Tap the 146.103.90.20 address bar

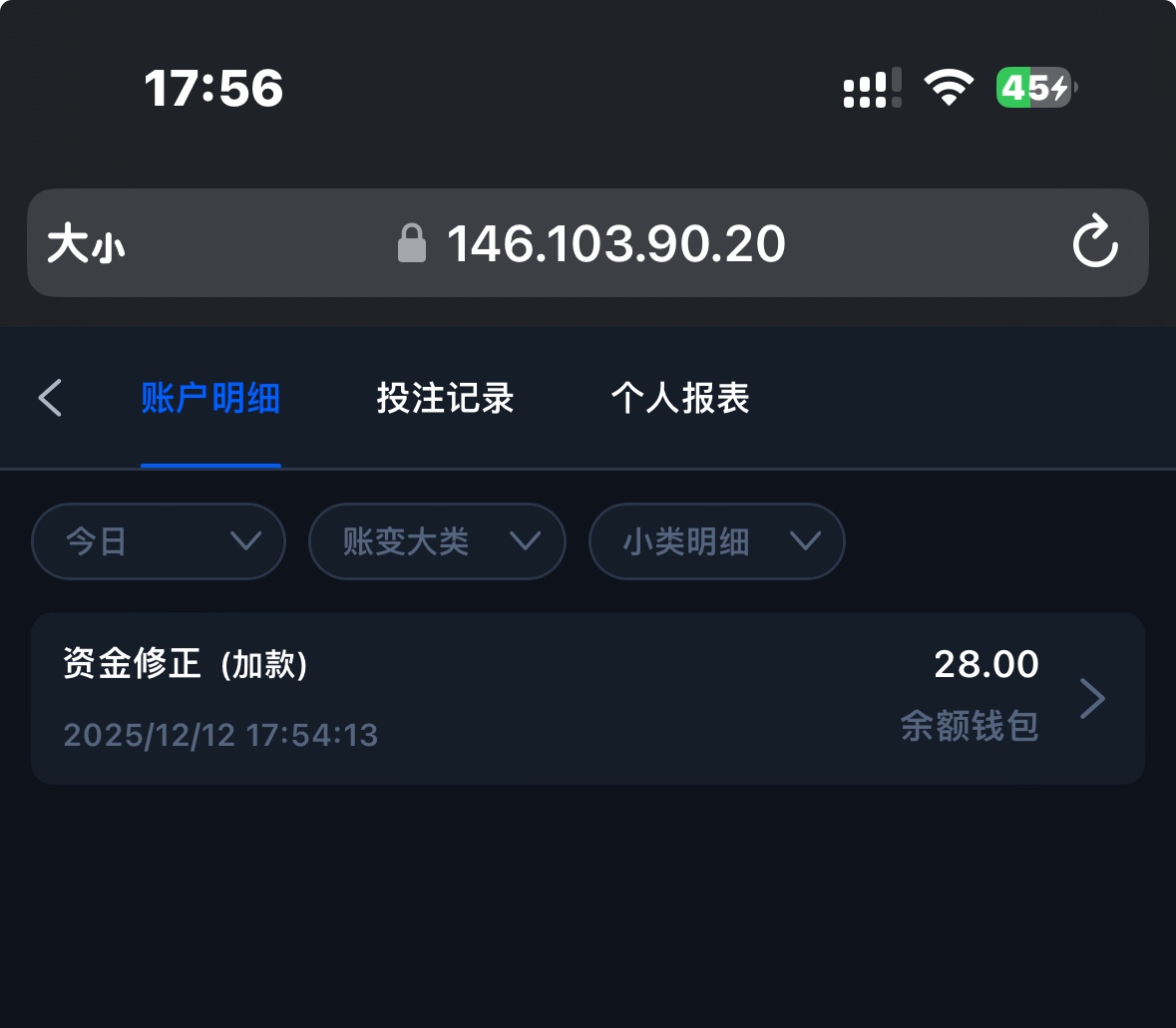click(x=614, y=242)
